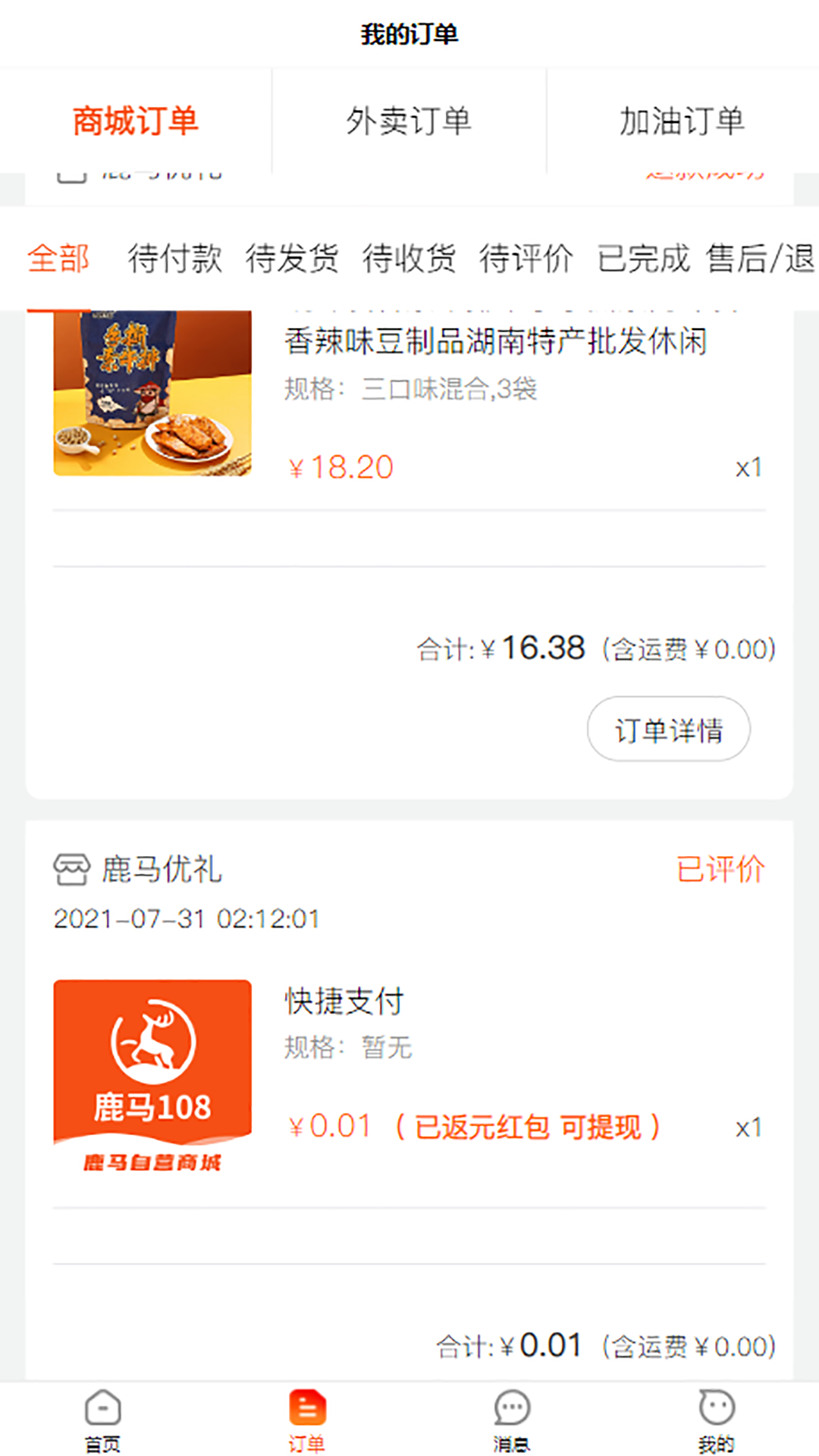The width and height of the screenshot is (819, 1456).
Task: Select the 全部 order filter
Action: pos(58,259)
